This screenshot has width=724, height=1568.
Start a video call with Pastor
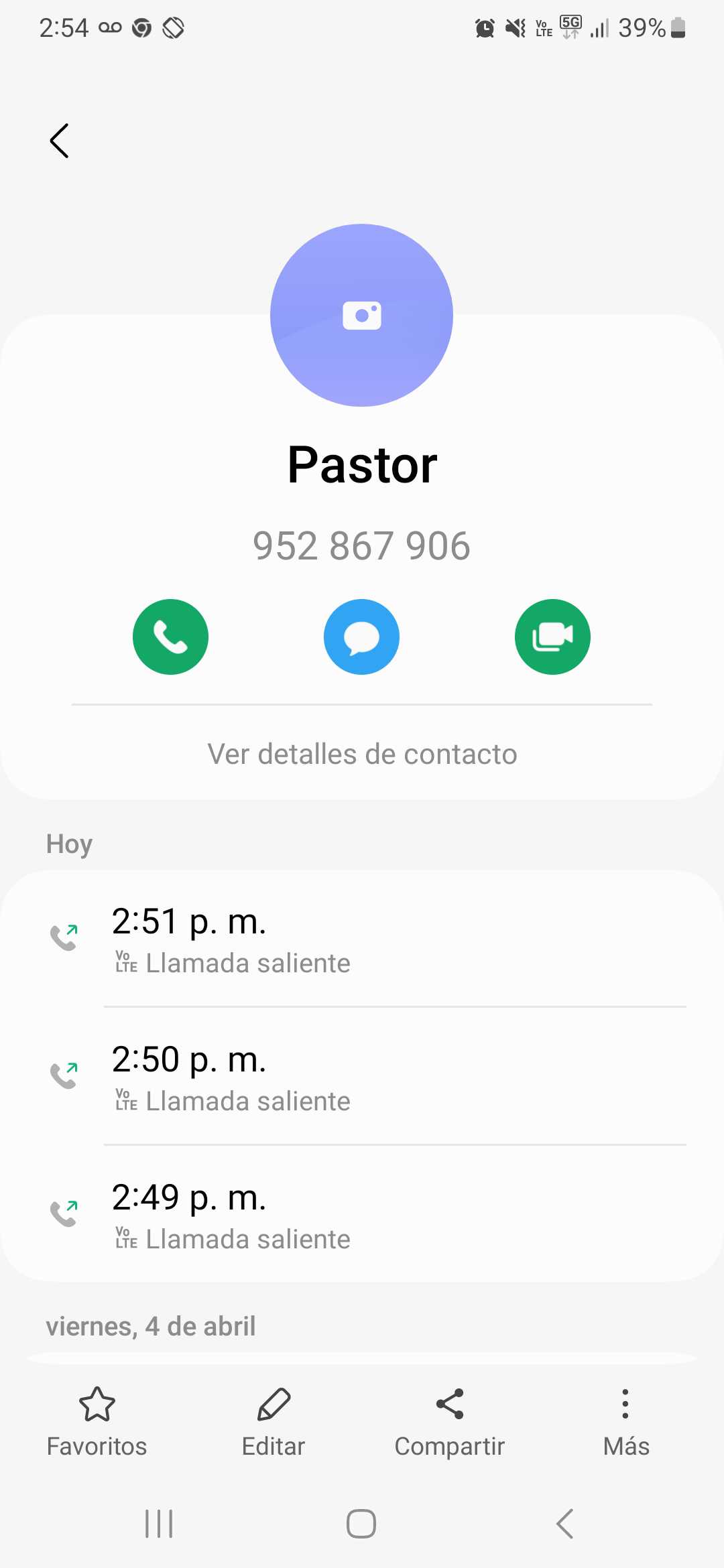tap(552, 637)
